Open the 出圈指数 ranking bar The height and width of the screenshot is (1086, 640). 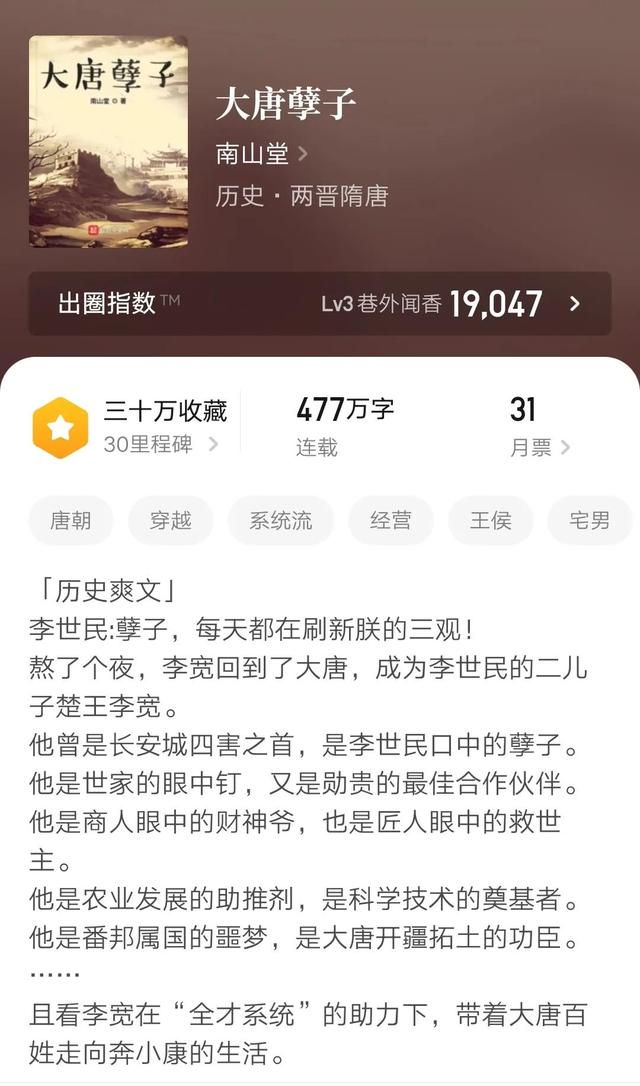point(319,304)
